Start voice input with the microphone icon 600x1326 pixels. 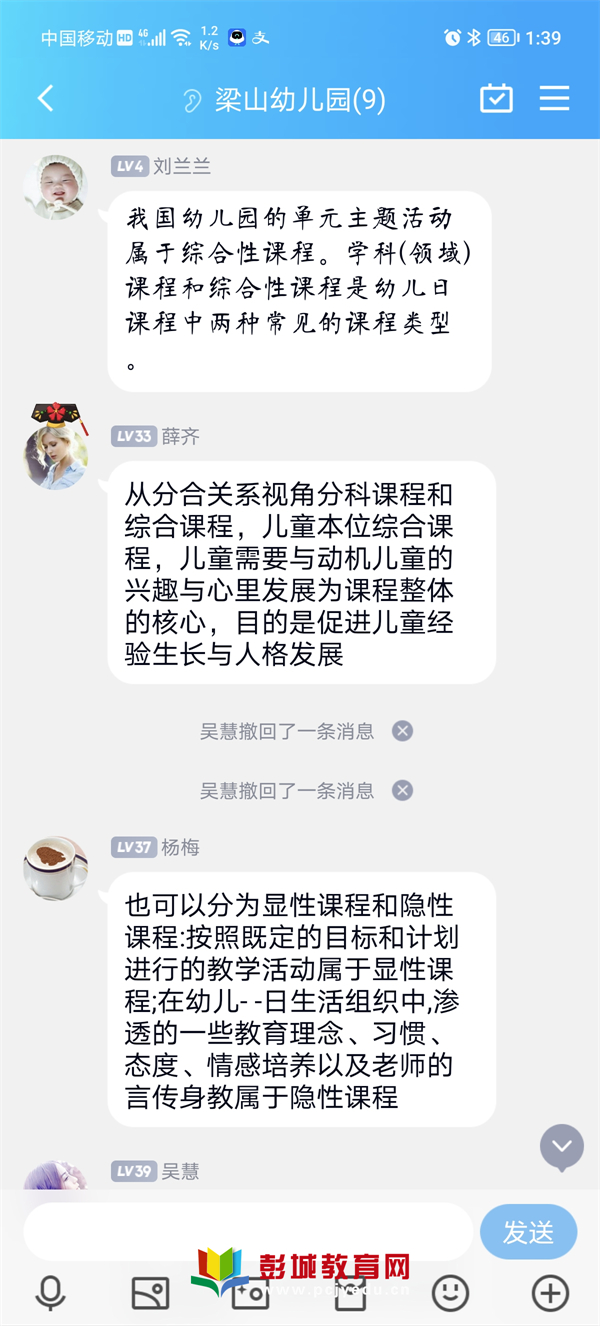(50, 1294)
